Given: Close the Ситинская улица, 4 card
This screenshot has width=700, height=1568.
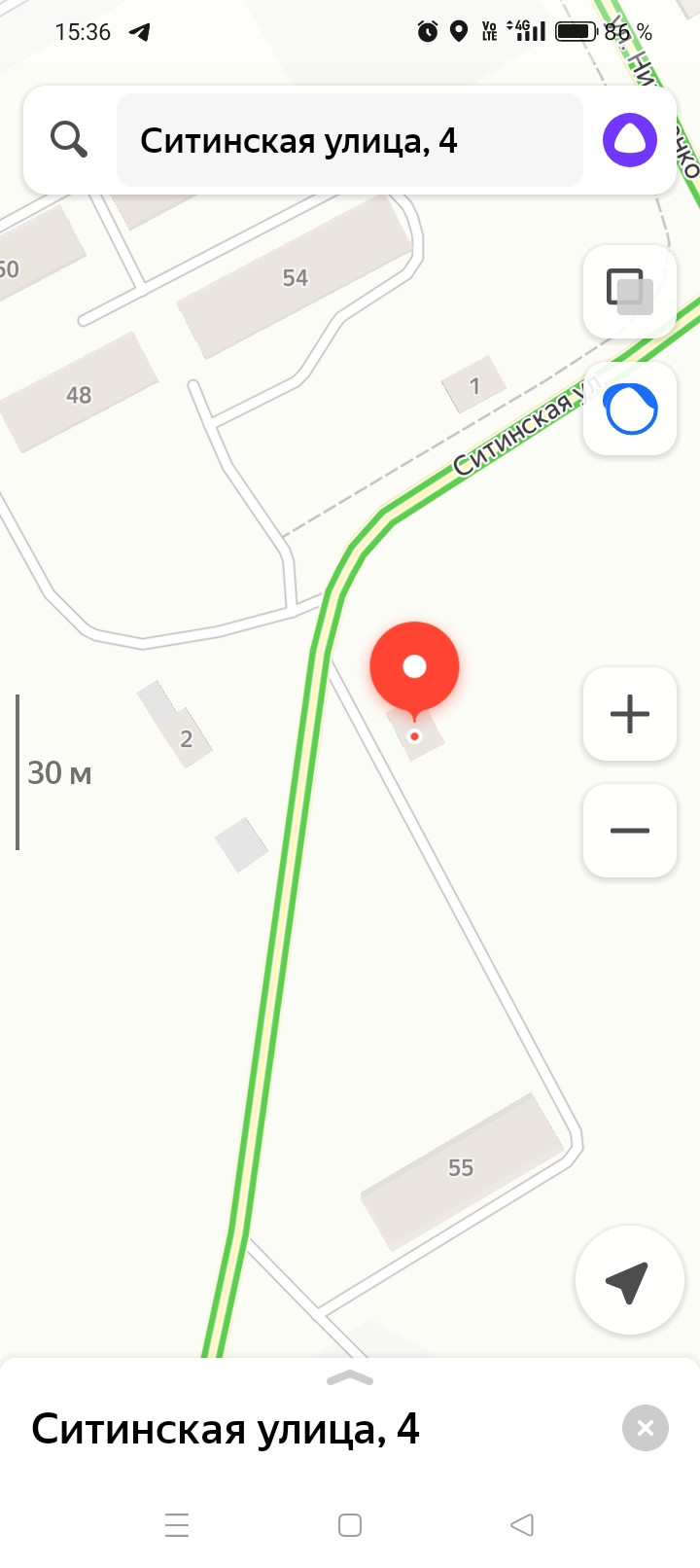Looking at the screenshot, I should (646, 1428).
